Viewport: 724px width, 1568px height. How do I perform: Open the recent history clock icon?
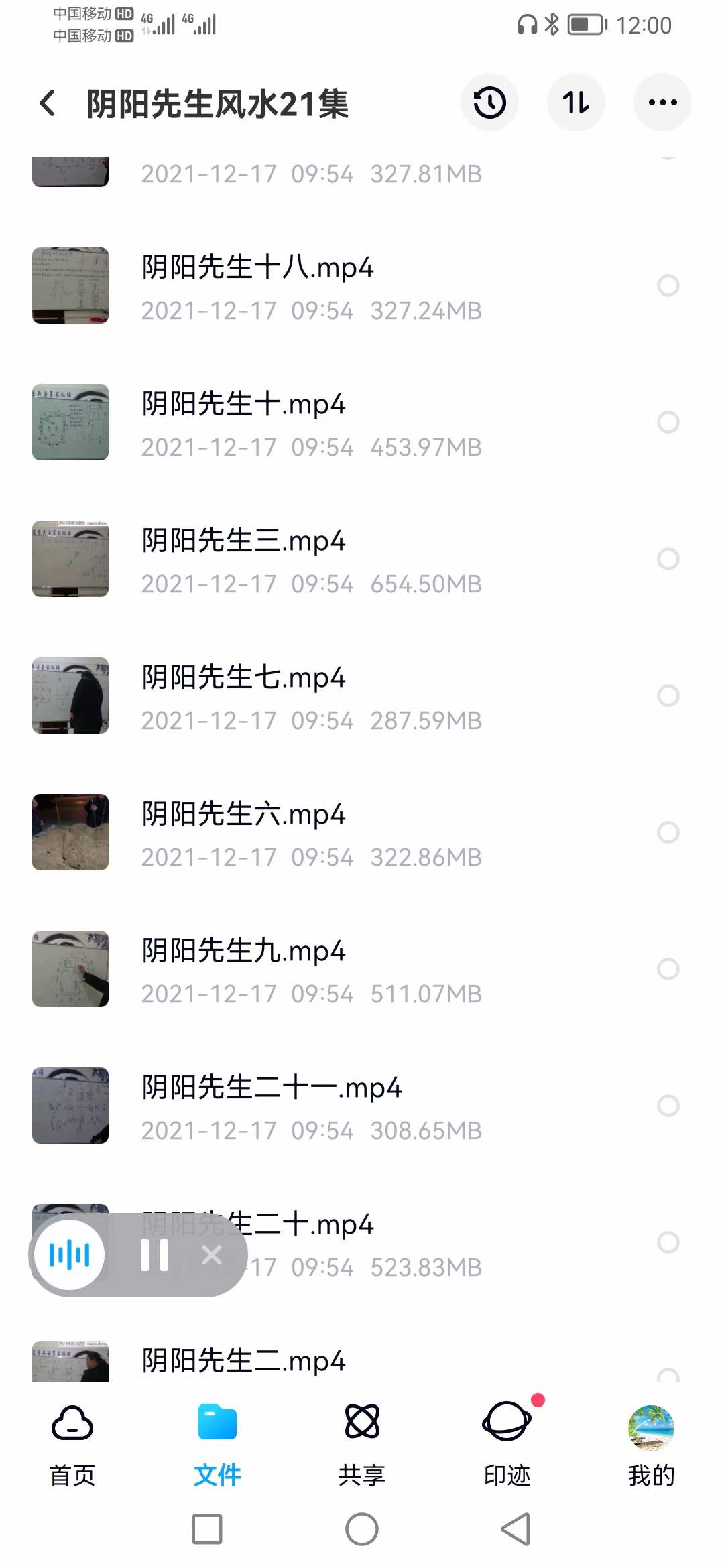tap(489, 103)
